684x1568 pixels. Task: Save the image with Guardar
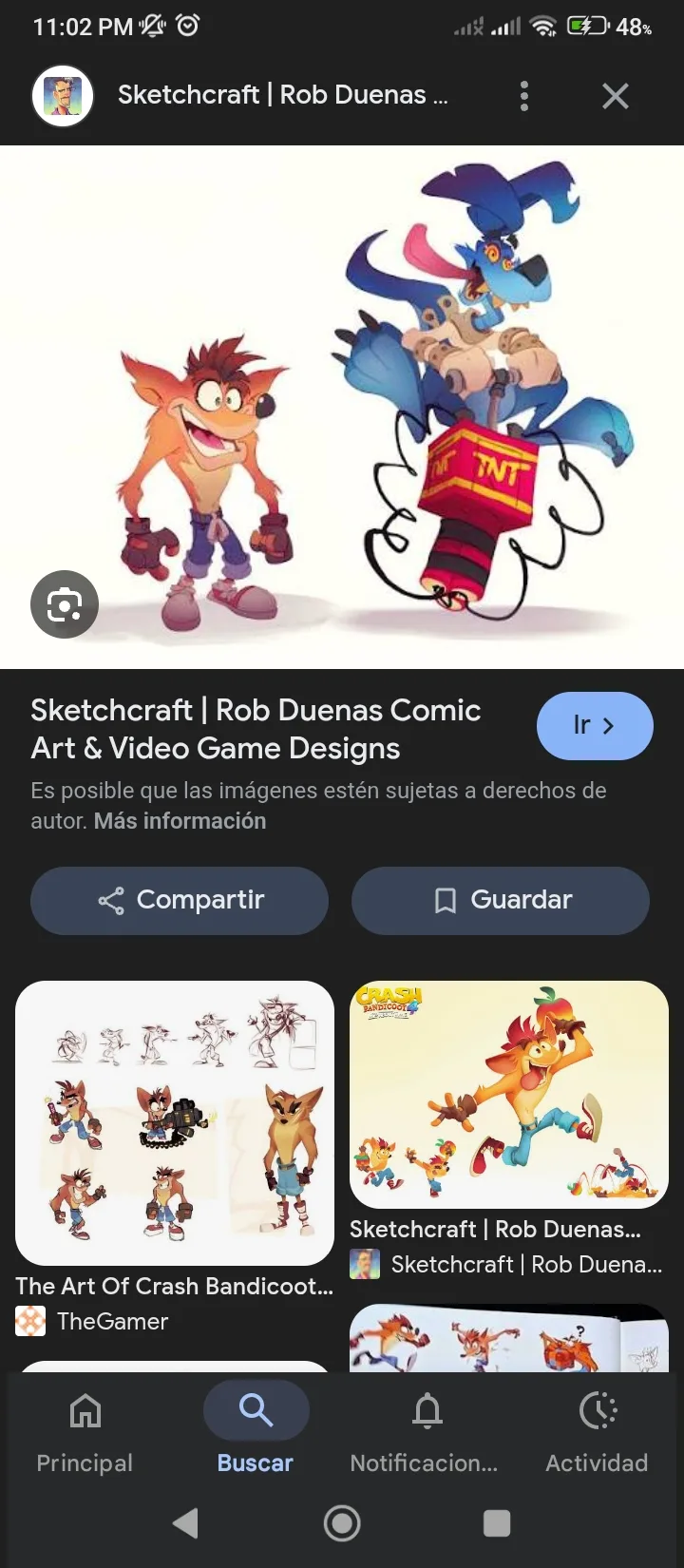pyautogui.click(x=501, y=900)
